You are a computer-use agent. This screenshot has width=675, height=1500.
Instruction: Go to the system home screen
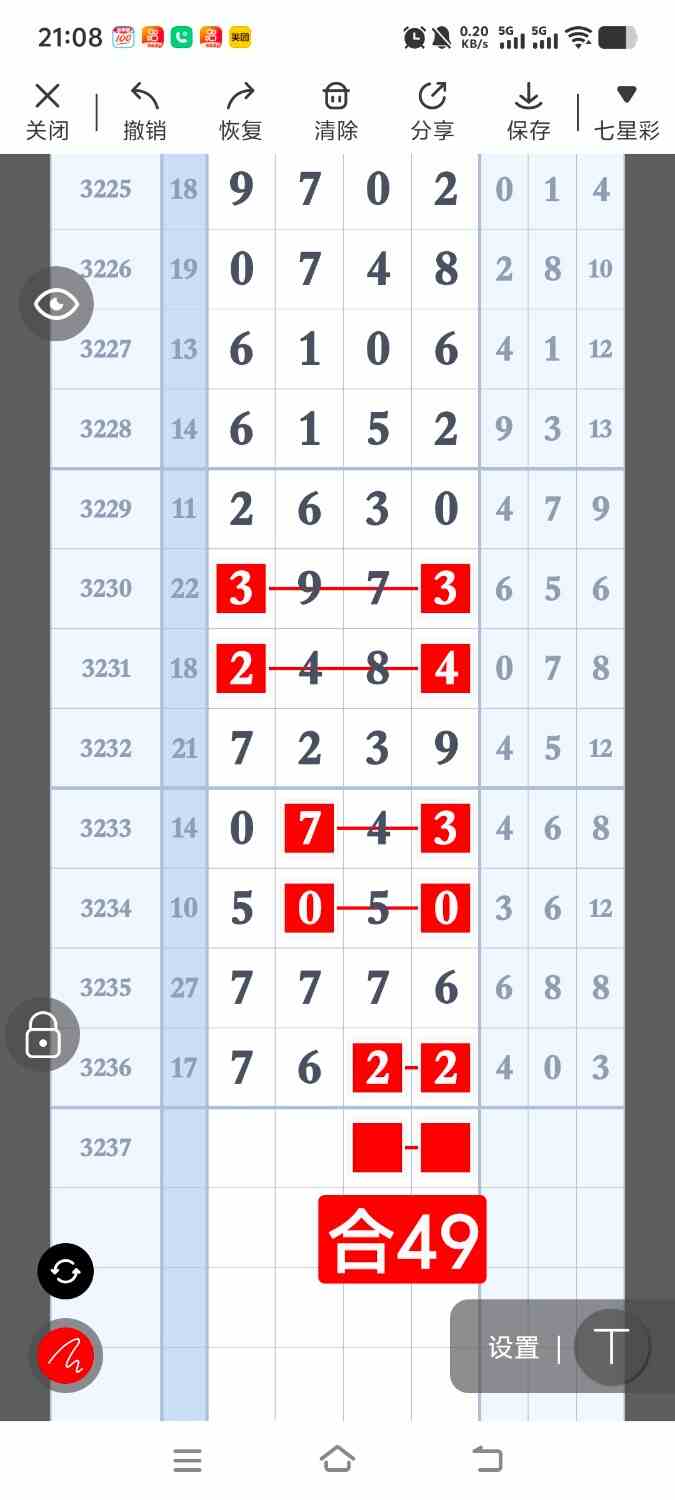click(x=337, y=1460)
